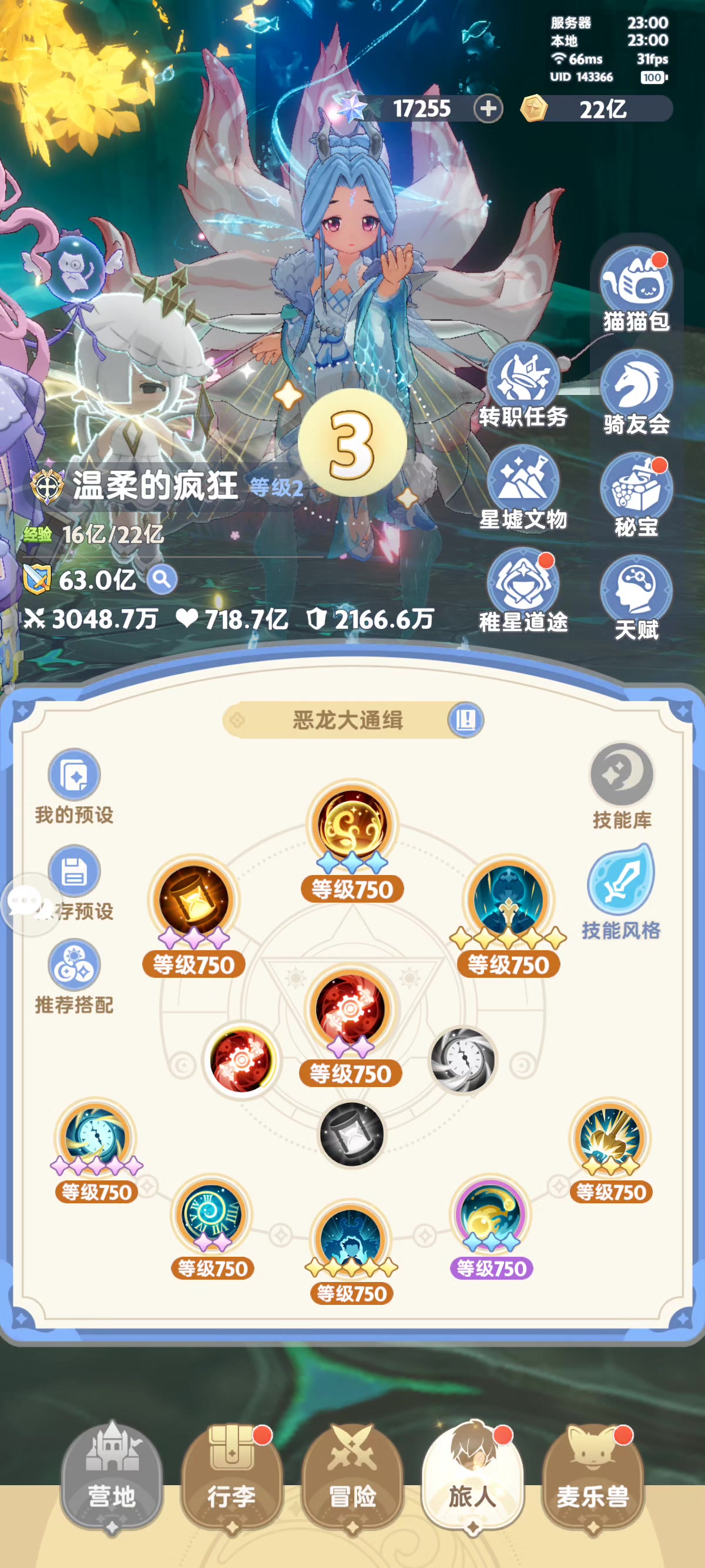Open the 猫猫包 menu
Viewport: 705px width, 1568px height.
tap(636, 288)
